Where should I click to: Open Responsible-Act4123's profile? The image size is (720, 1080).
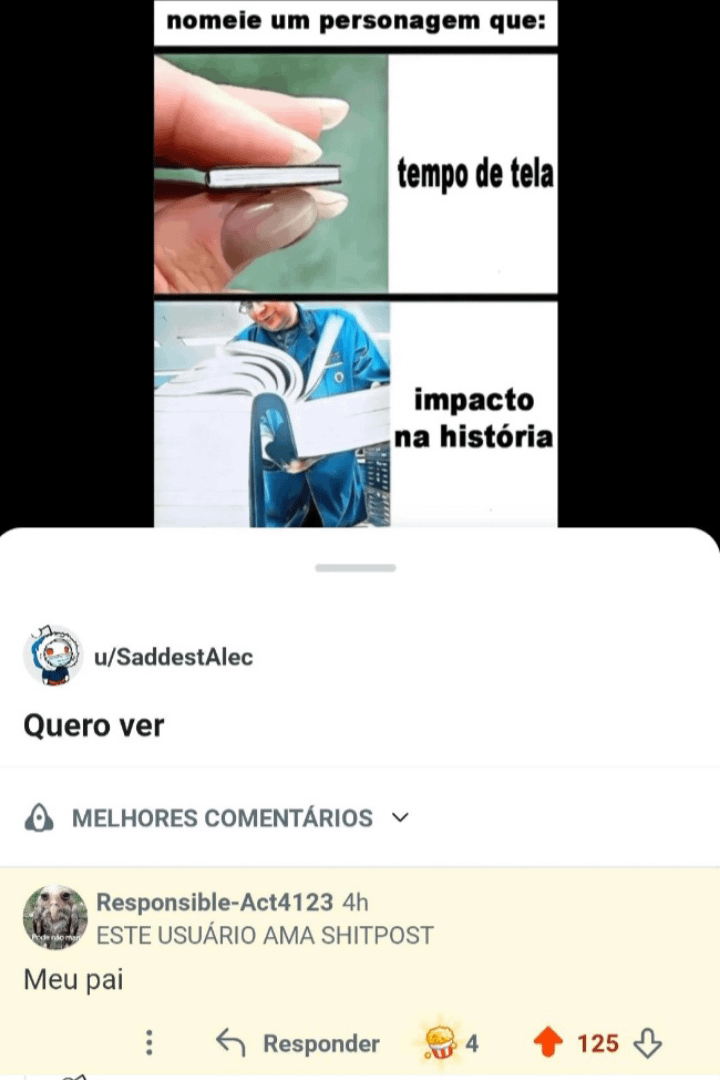click(214, 903)
